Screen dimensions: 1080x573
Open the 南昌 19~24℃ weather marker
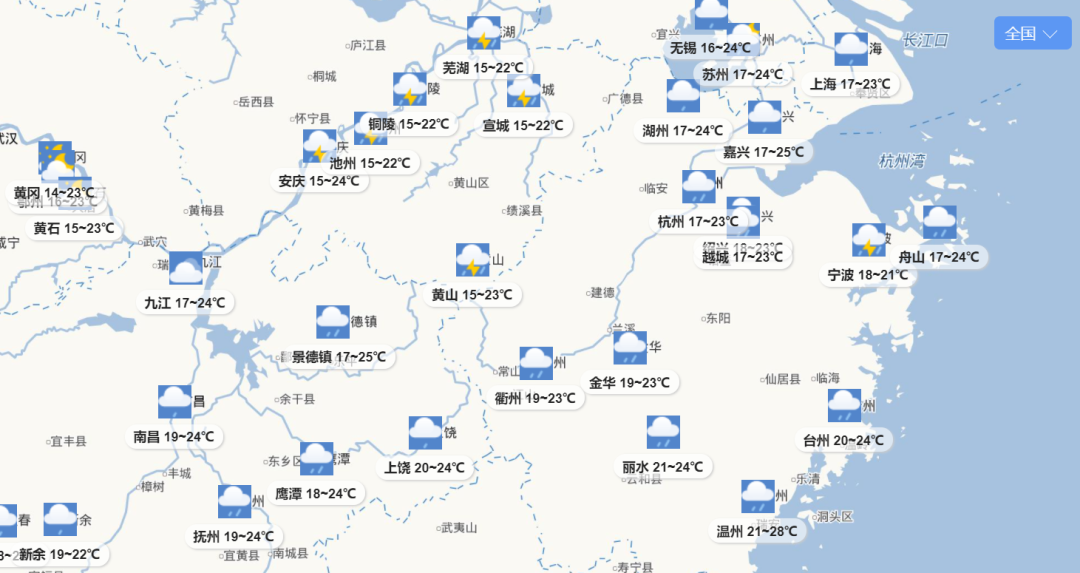click(174, 437)
